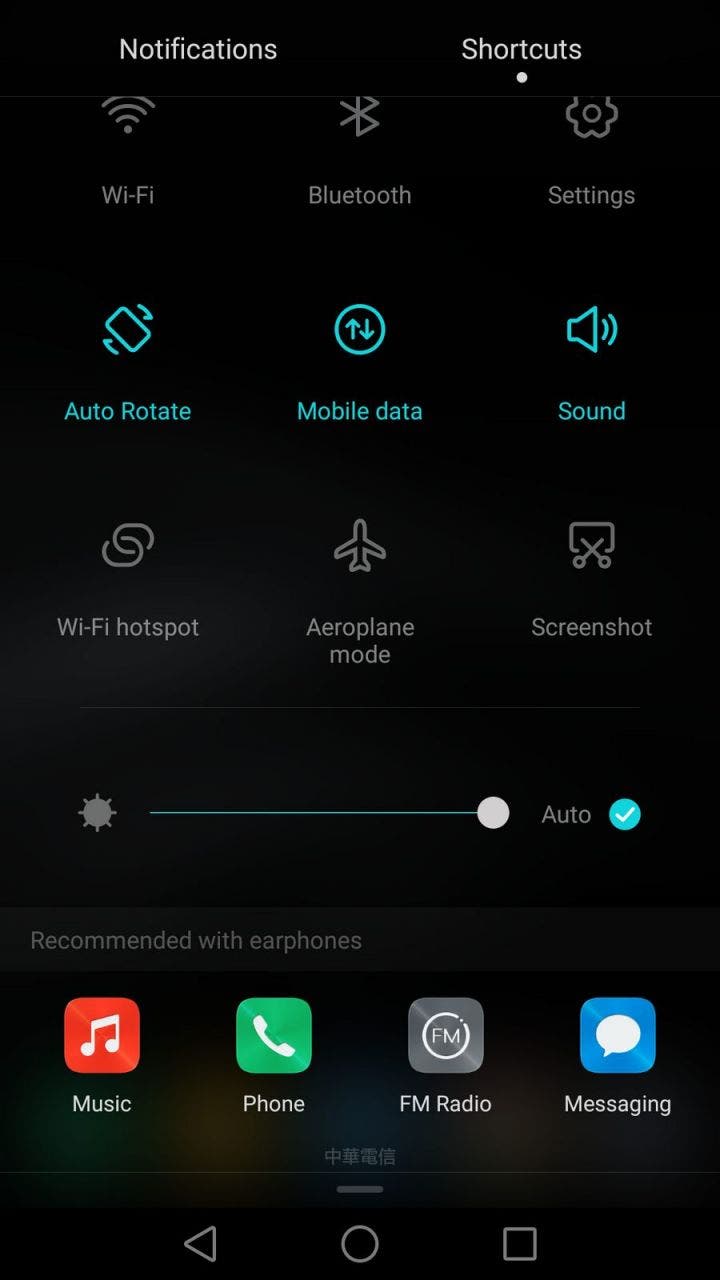The width and height of the screenshot is (720, 1280).
Task: Turn on Wi-Fi
Action: [128, 151]
